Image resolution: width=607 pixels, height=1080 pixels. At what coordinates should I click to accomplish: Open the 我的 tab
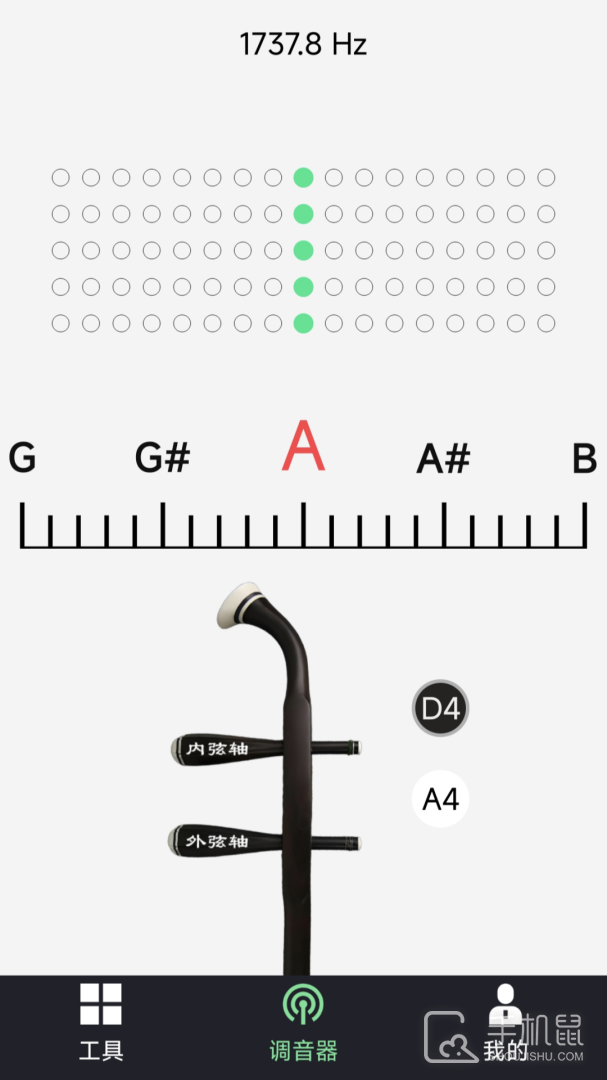tap(505, 1022)
